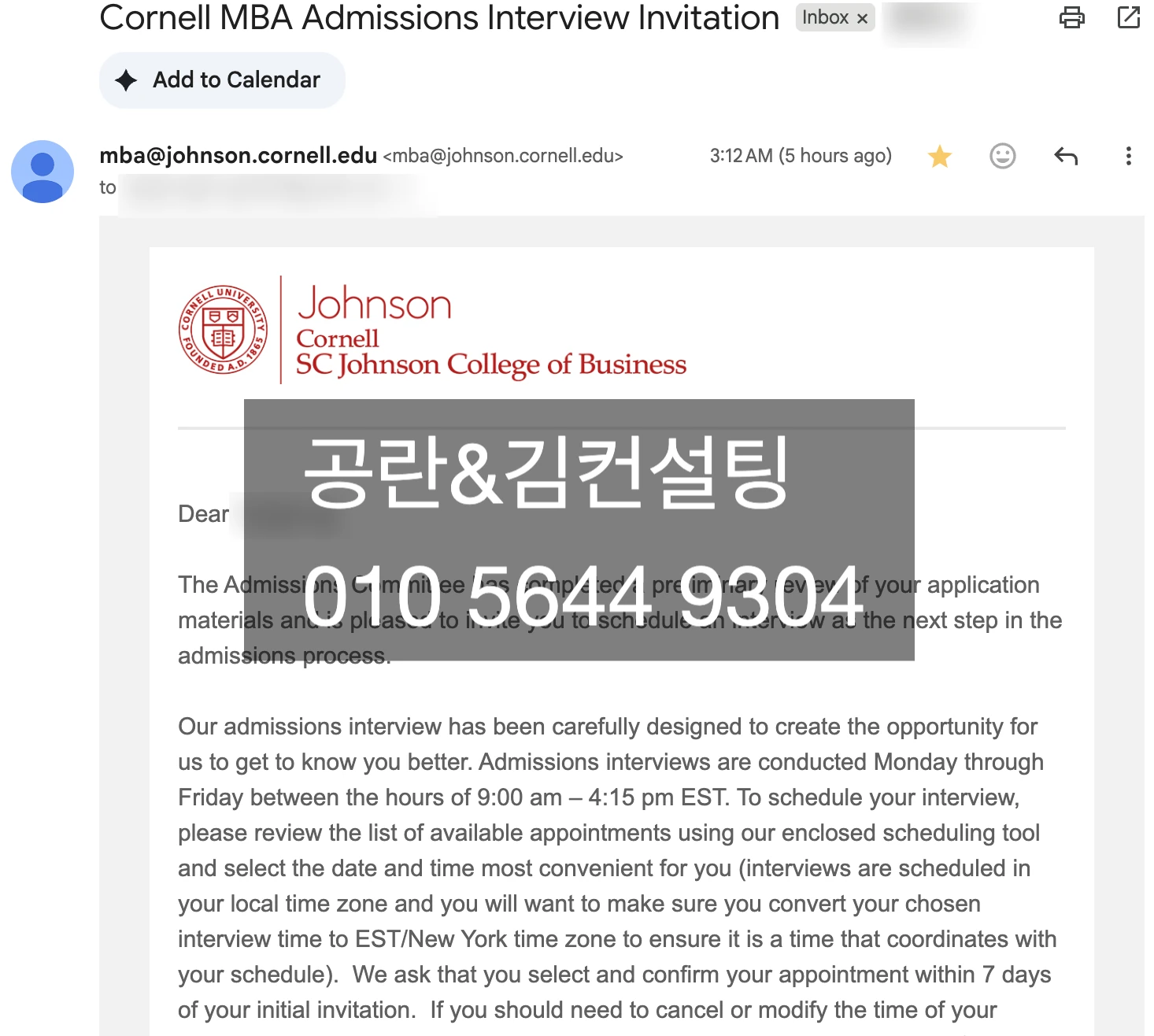
Task: Tap the Add to Calendar button
Action: coord(221,80)
